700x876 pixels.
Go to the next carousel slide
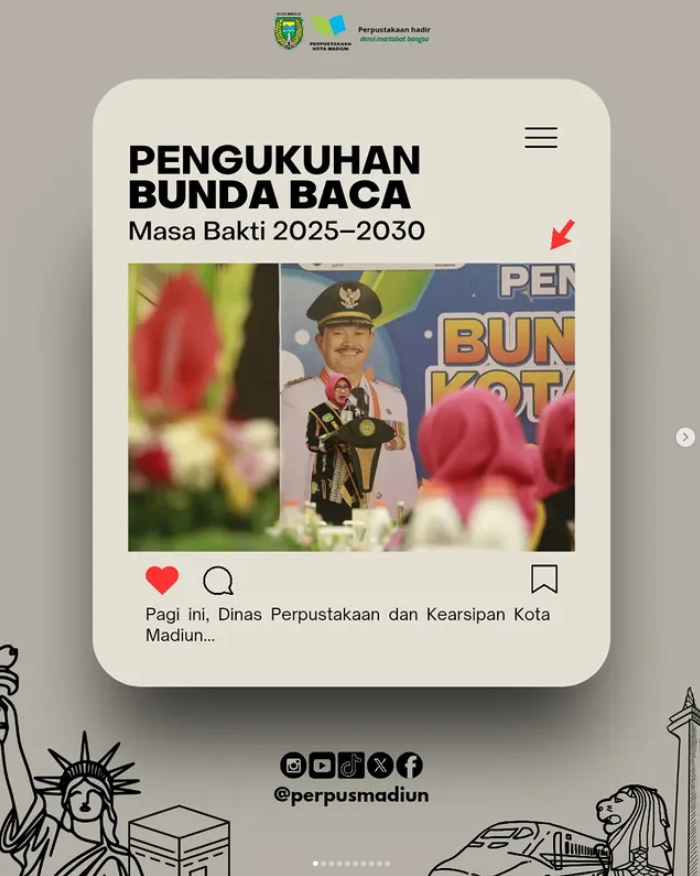[685, 437]
